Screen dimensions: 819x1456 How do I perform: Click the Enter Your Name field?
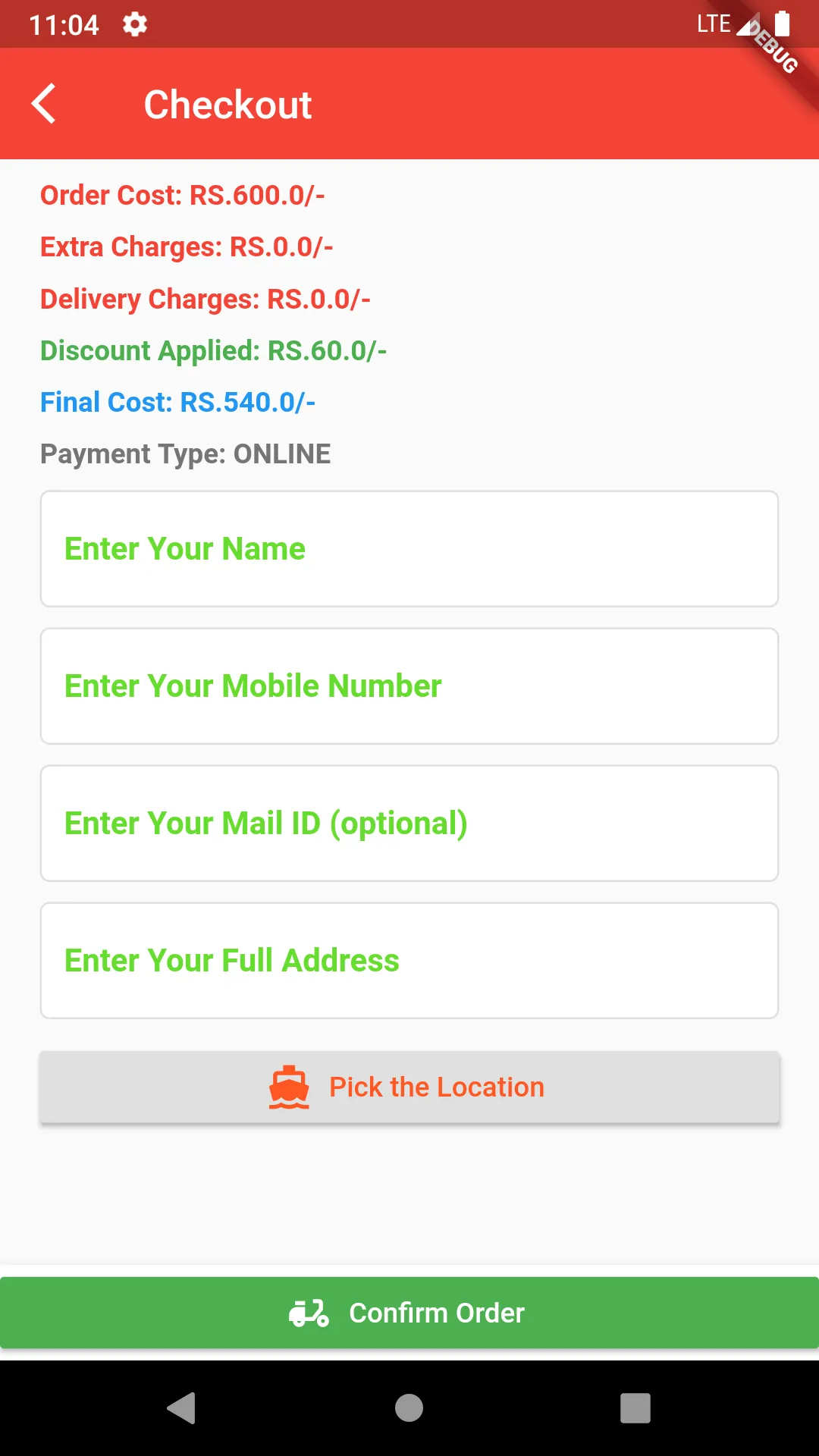coord(409,548)
